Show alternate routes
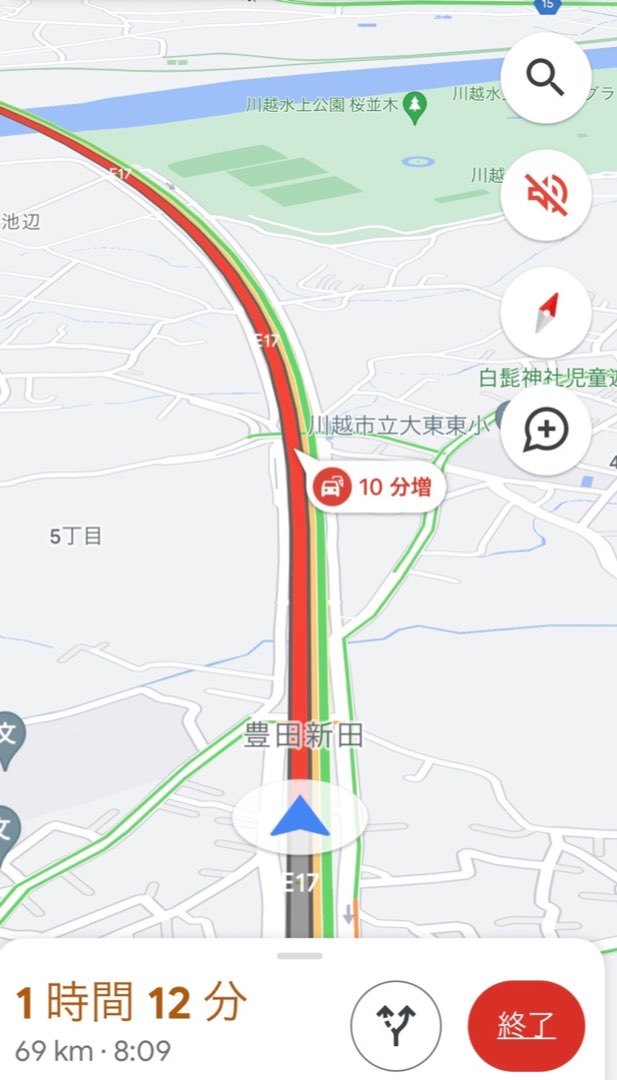Image resolution: width=617 pixels, height=1080 pixels. [x=395, y=1025]
